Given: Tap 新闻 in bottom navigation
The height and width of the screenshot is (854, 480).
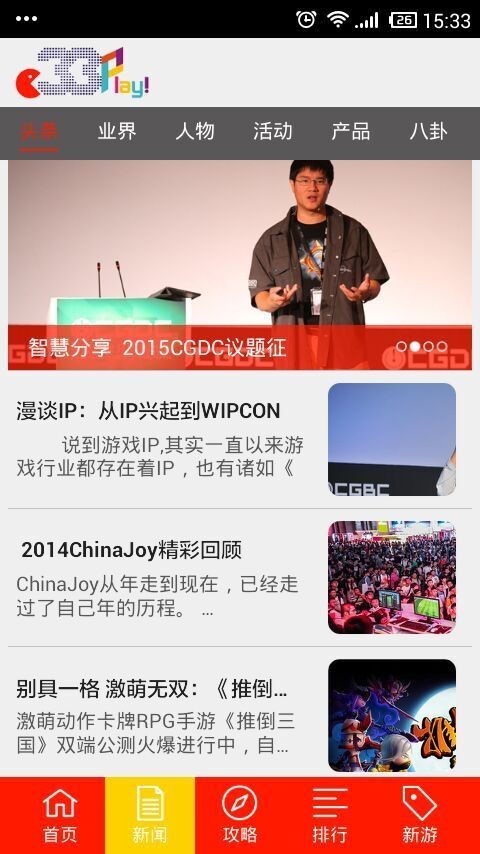Looking at the screenshot, I should click(150, 815).
